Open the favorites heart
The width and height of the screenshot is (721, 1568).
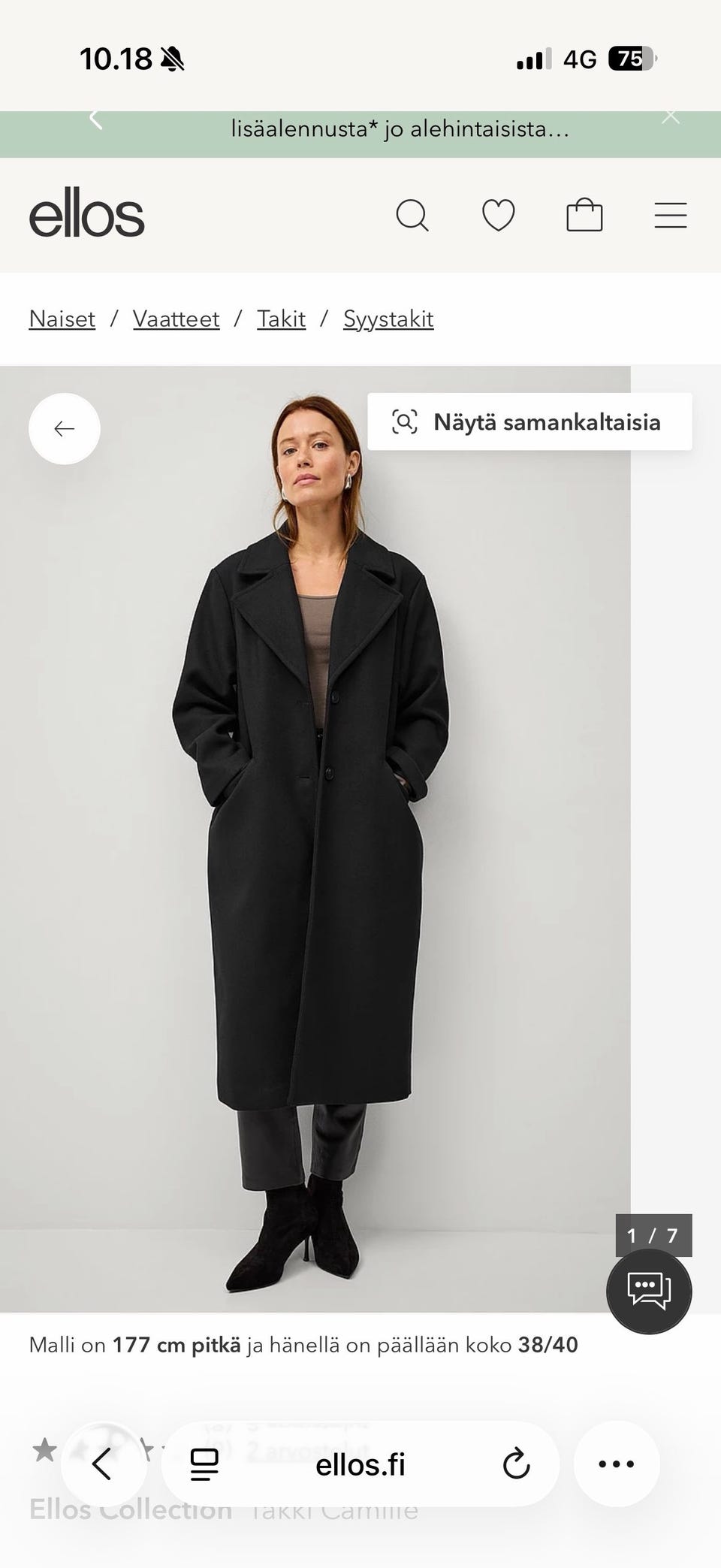pos(498,215)
